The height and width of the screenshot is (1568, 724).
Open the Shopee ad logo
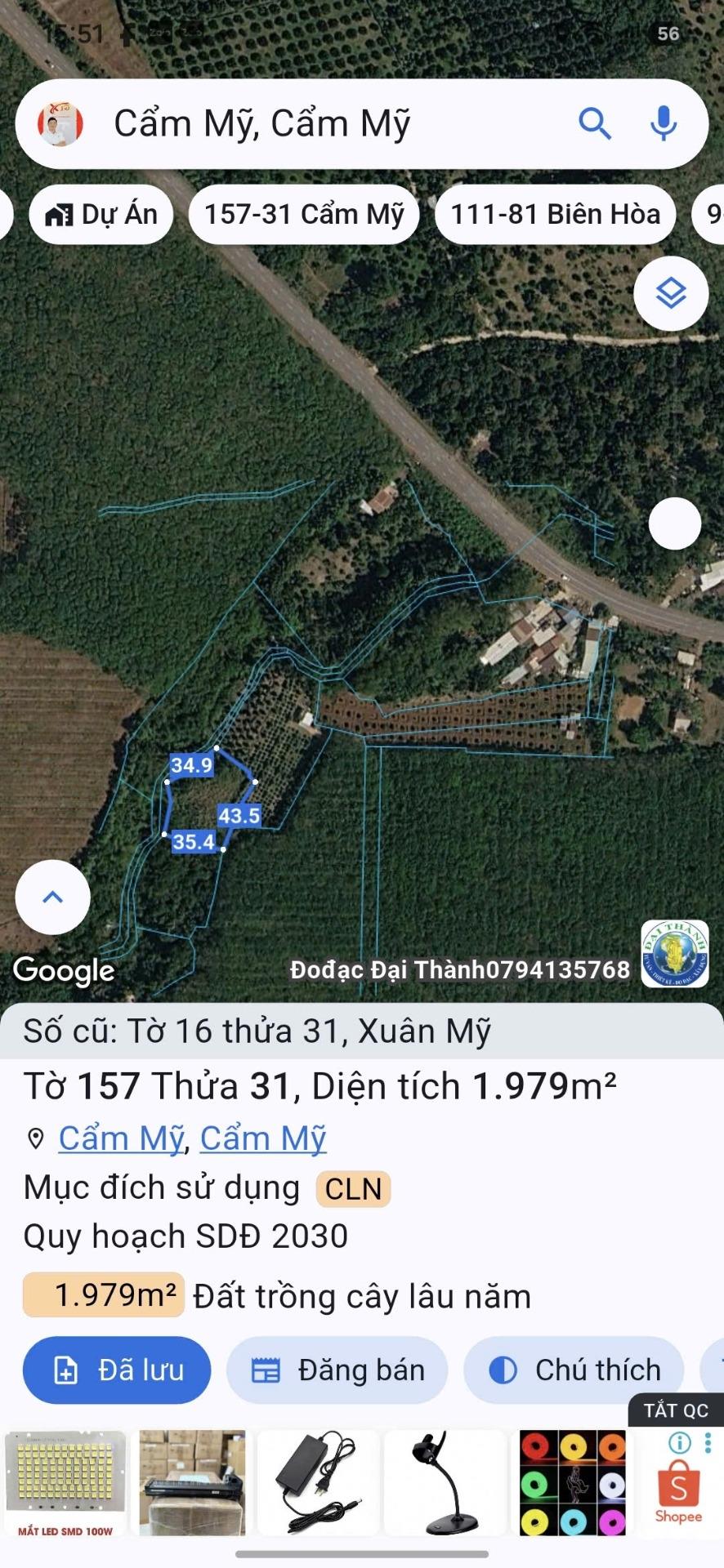(x=678, y=1492)
